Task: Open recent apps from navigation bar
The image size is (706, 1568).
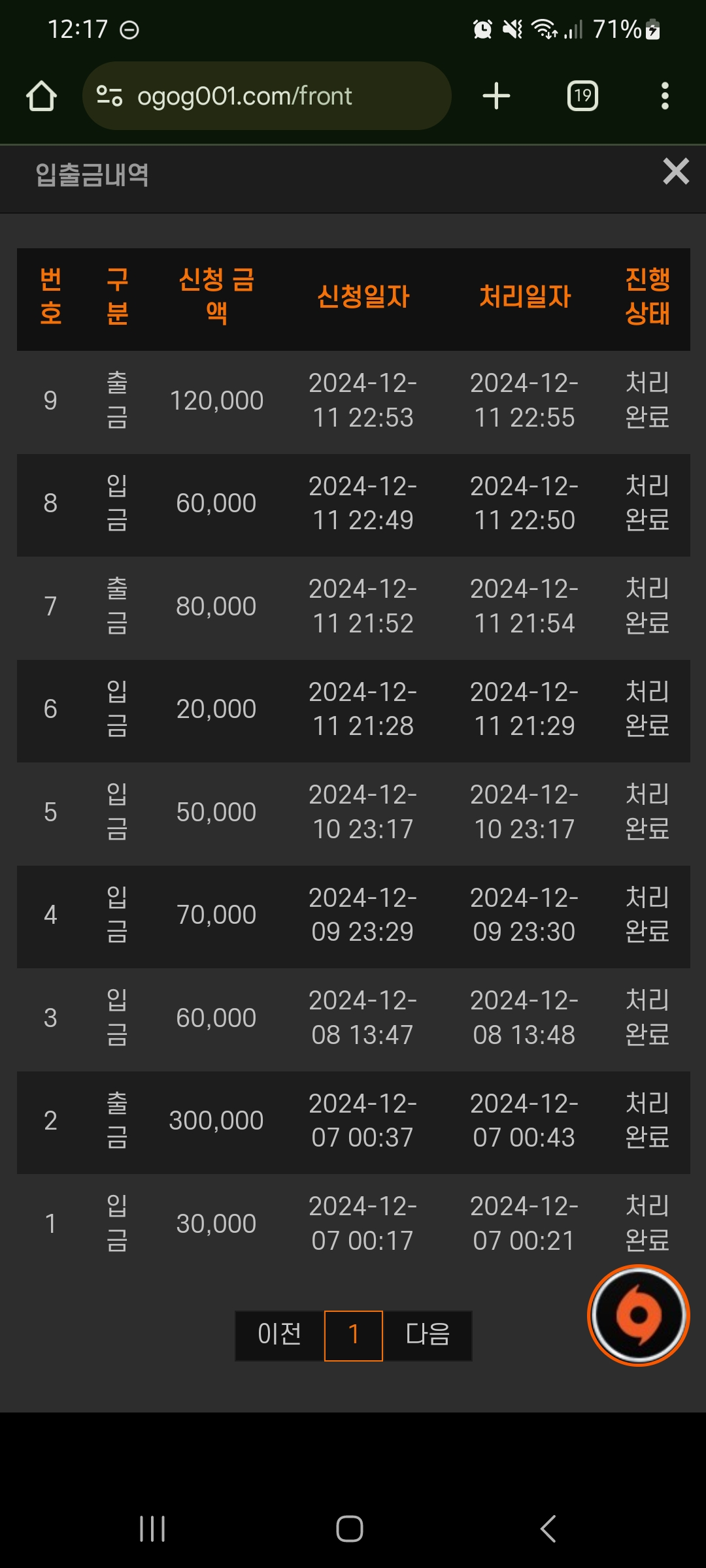Action: pos(152,1529)
